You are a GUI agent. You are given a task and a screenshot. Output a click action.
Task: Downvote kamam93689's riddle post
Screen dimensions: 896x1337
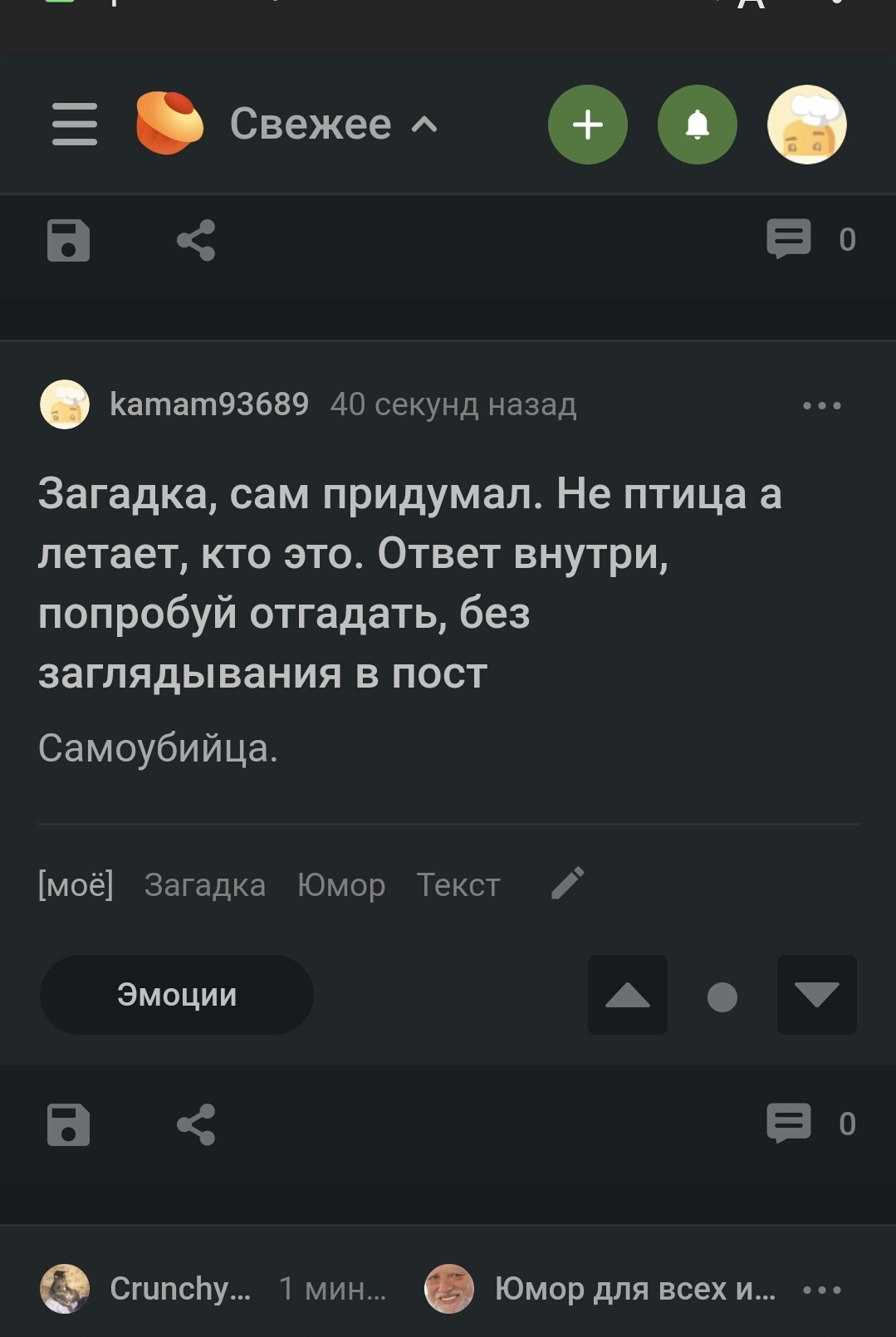816,995
